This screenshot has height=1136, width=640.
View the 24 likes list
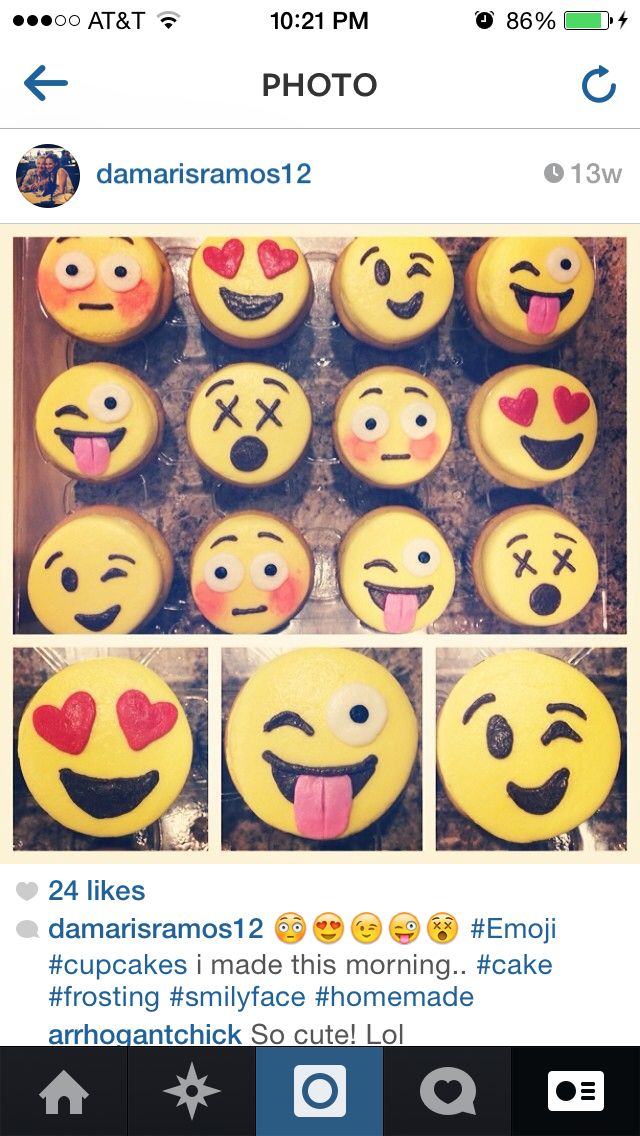96,890
